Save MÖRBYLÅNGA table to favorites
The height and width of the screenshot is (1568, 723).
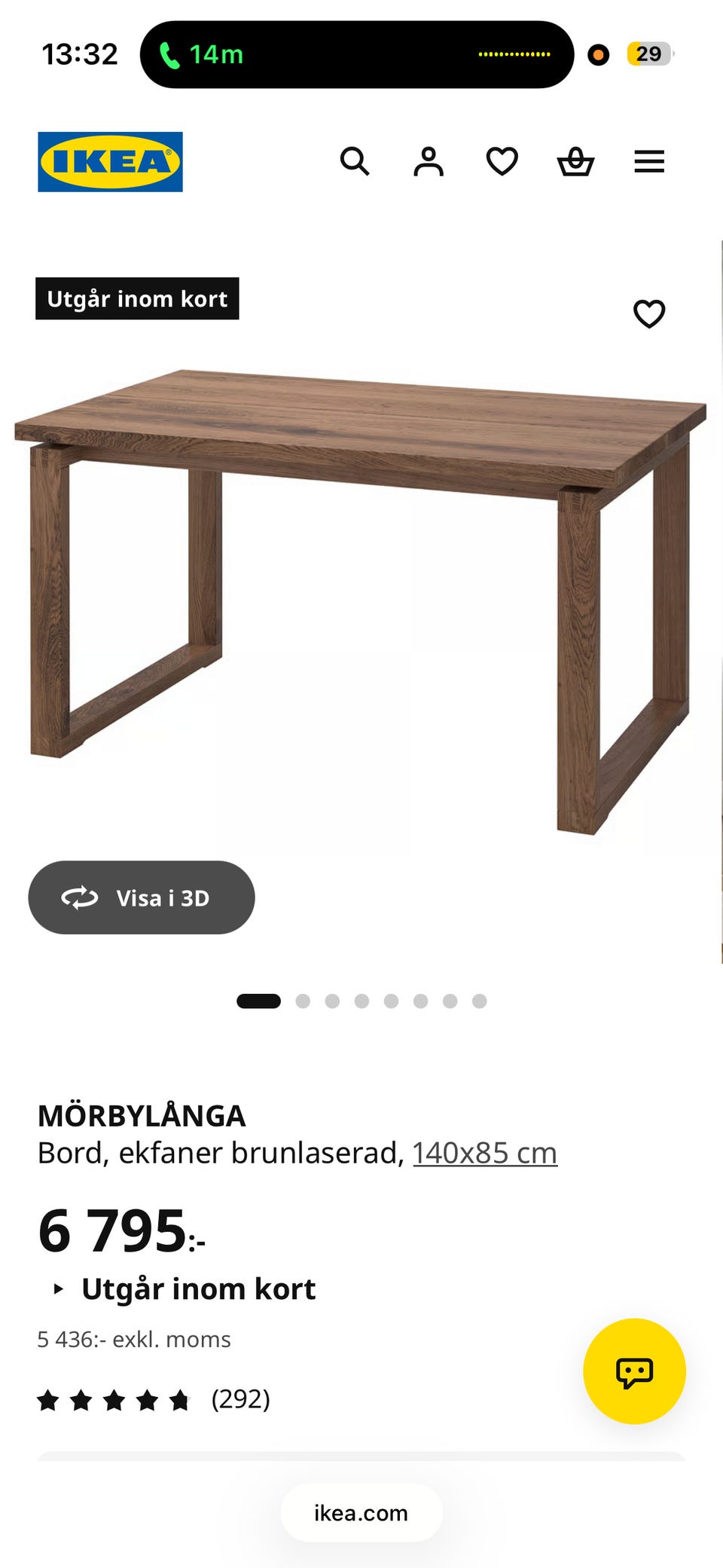click(x=649, y=313)
